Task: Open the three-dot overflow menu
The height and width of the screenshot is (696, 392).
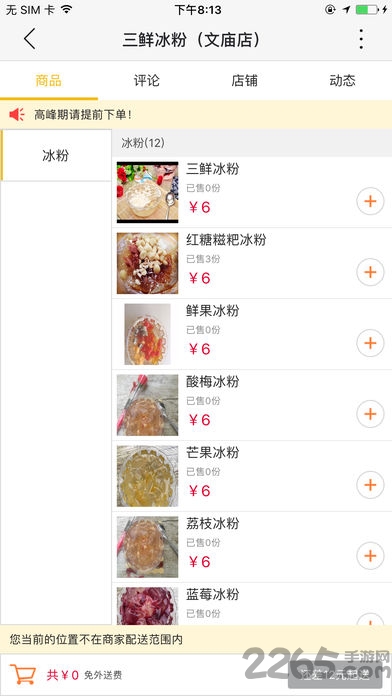Action: pos(361,39)
